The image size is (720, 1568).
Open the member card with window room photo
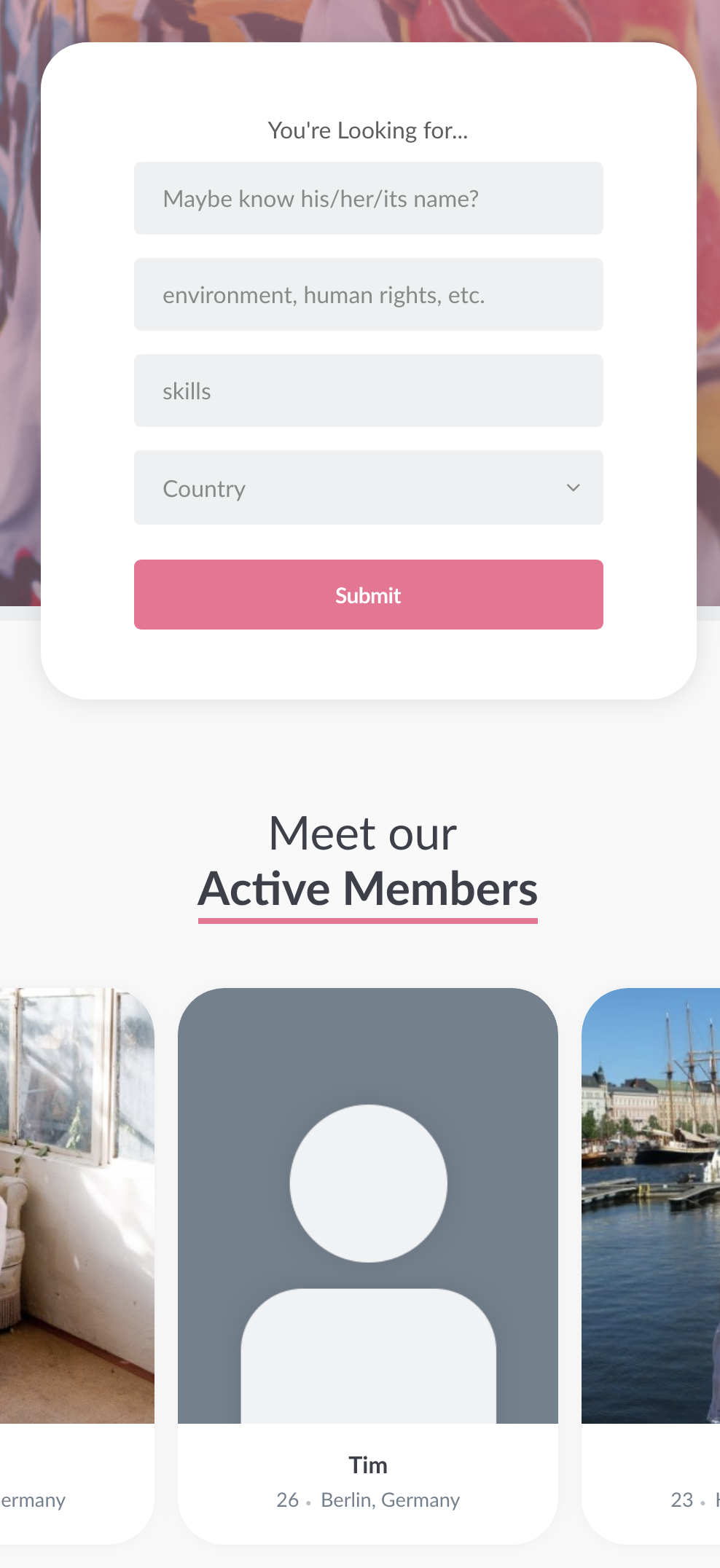point(77,1266)
